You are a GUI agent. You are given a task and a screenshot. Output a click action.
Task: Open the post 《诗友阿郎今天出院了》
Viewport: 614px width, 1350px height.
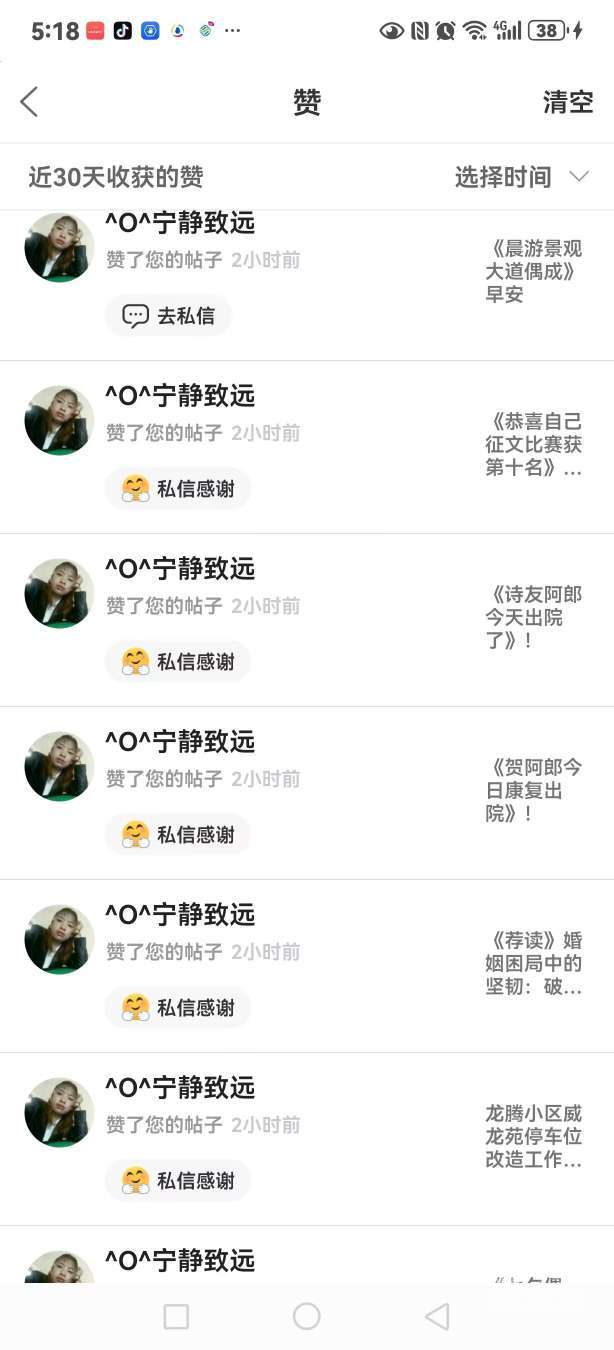click(x=534, y=617)
